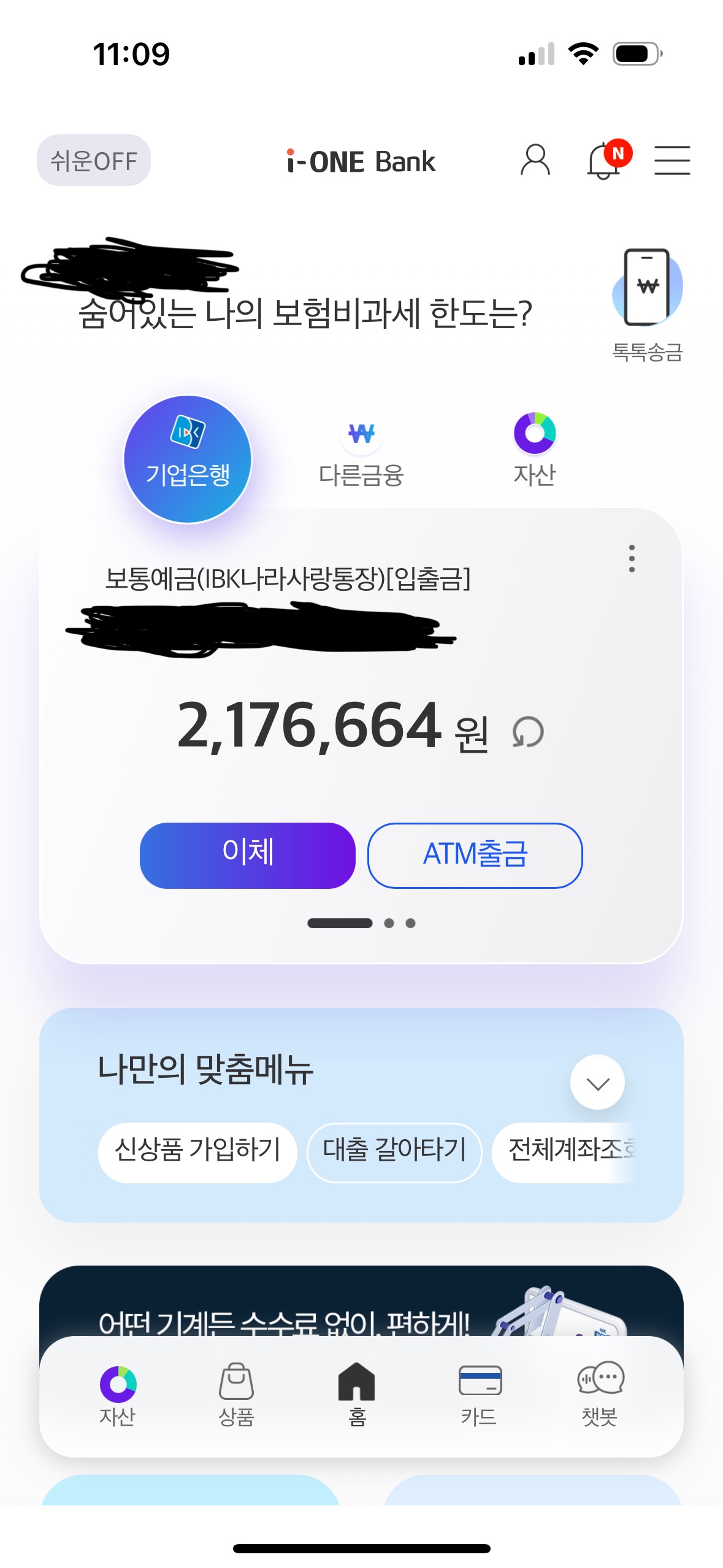This screenshot has height=1568, width=723.
Task: Expand the 나만의 맞춤메뉴 section
Action: pos(597,1083)
